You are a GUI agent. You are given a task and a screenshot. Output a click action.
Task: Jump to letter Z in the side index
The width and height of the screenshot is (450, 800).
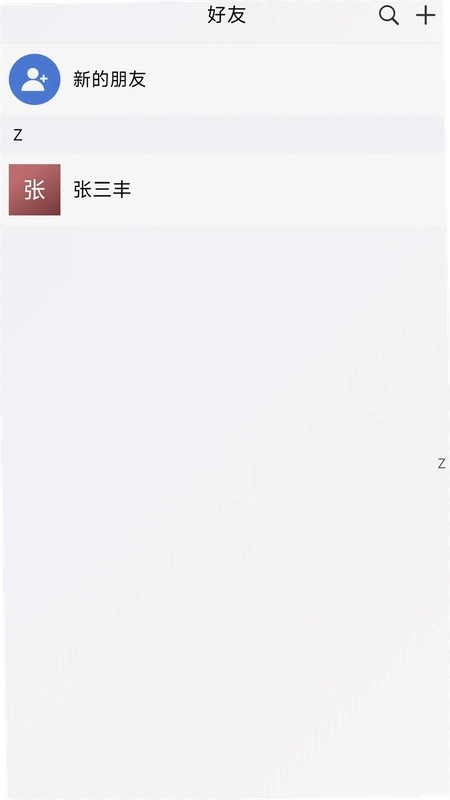pos(442,464)
